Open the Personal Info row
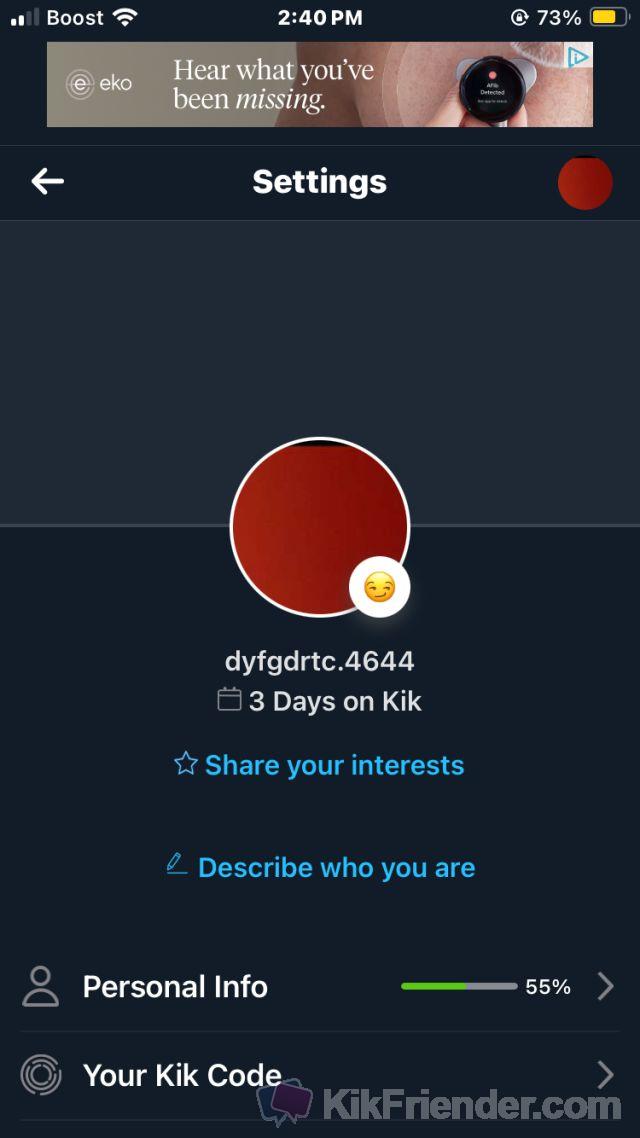The width and height of the screenshot is (640, 1138). coord(319,987)
